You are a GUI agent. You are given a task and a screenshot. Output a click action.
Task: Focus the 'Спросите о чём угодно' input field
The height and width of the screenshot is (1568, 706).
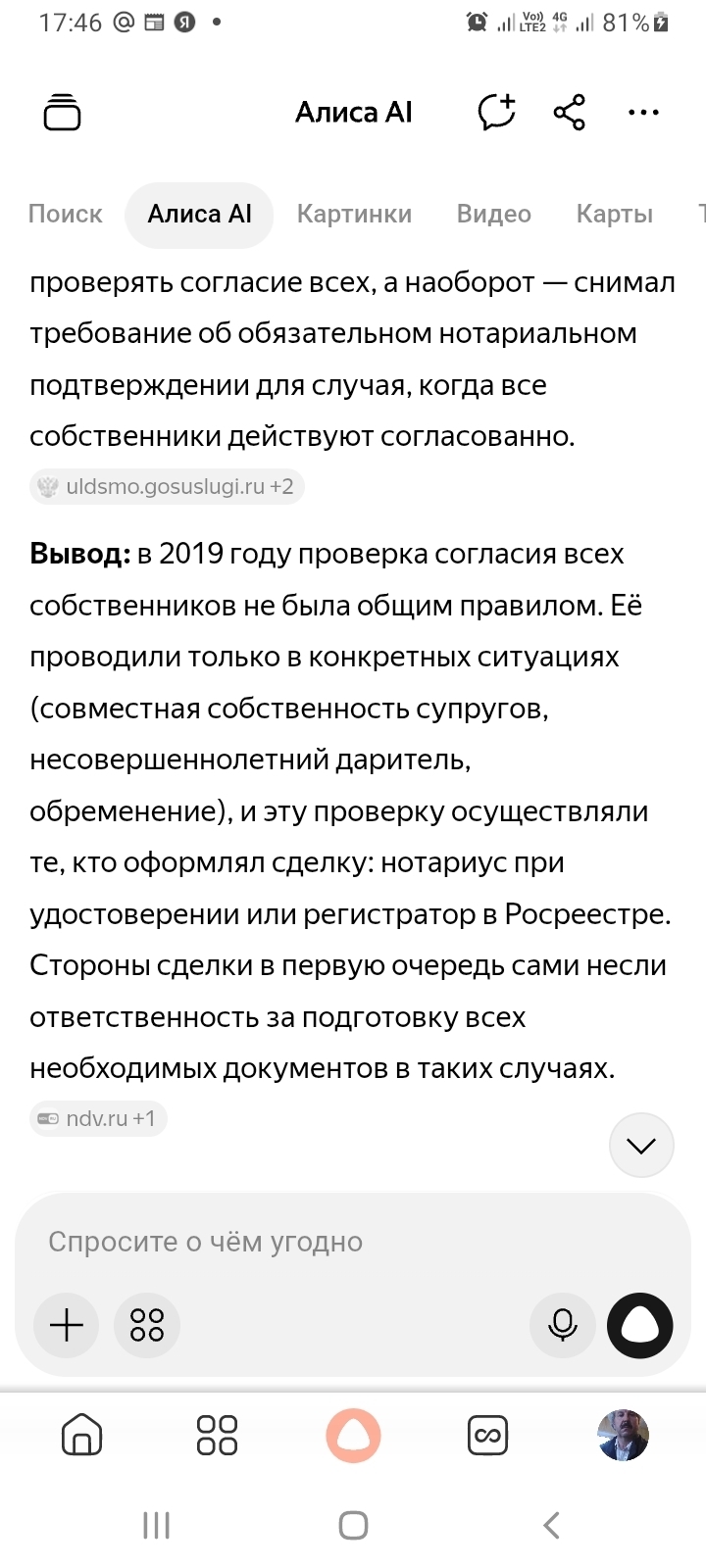pos(353,1242)
